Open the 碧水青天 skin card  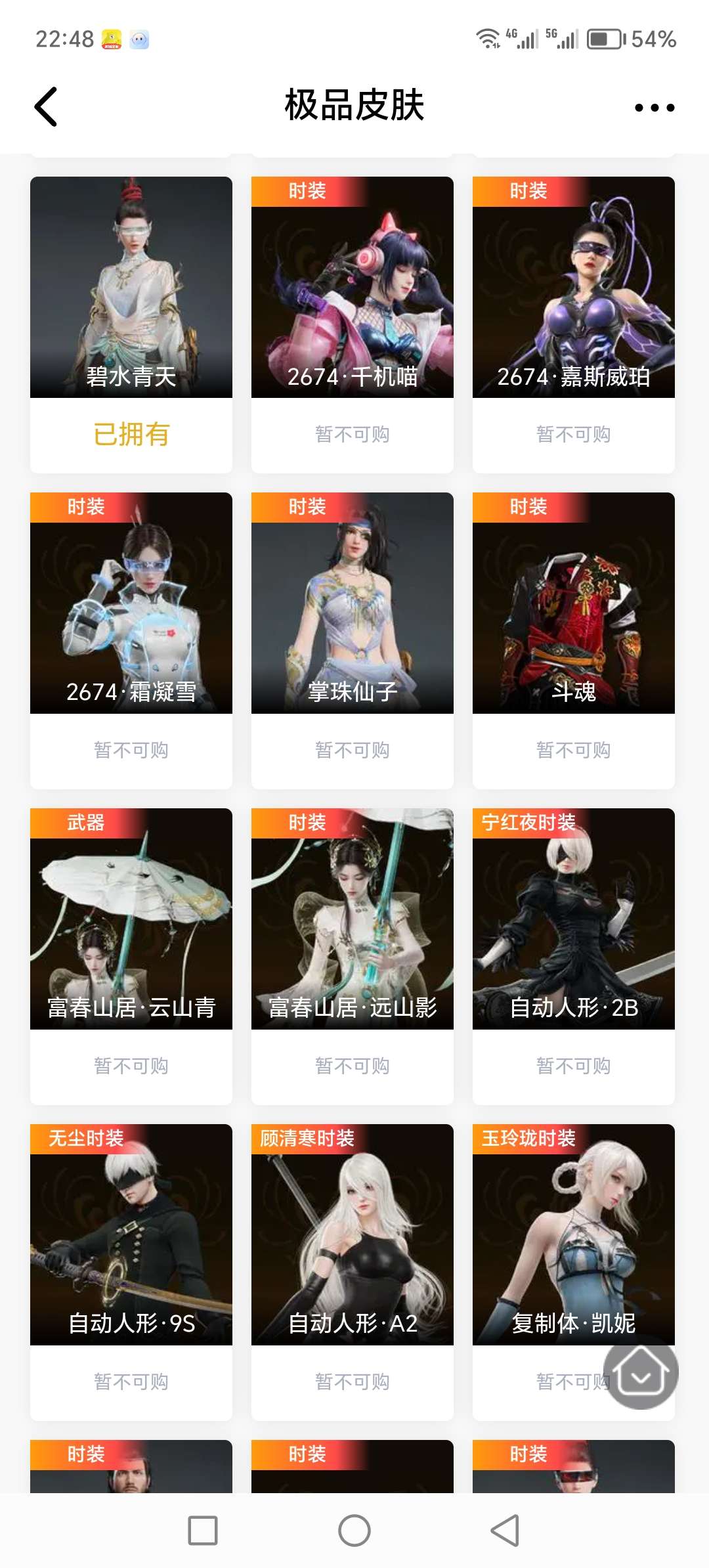[131, 286]
